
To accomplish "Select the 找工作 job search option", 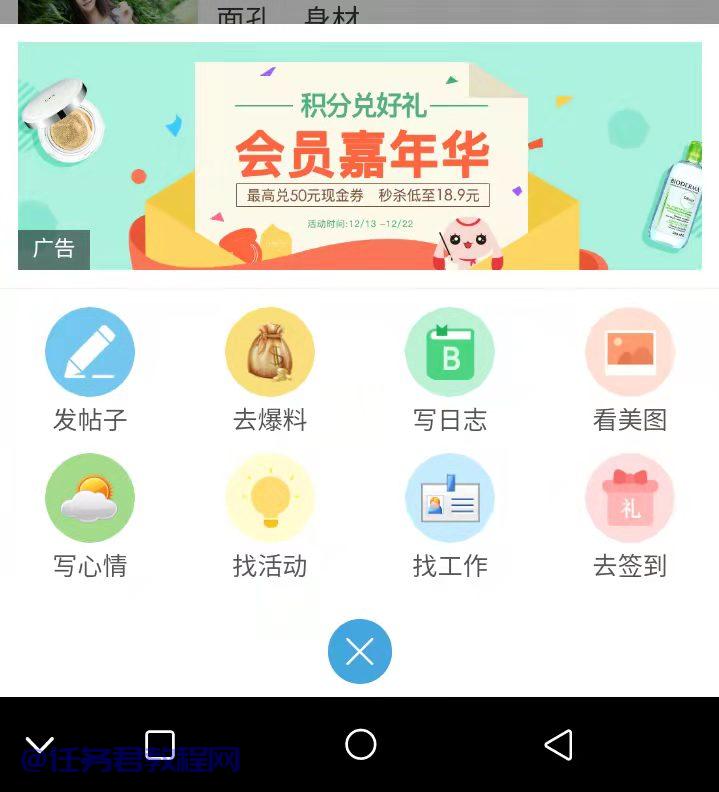I will 450,498.
